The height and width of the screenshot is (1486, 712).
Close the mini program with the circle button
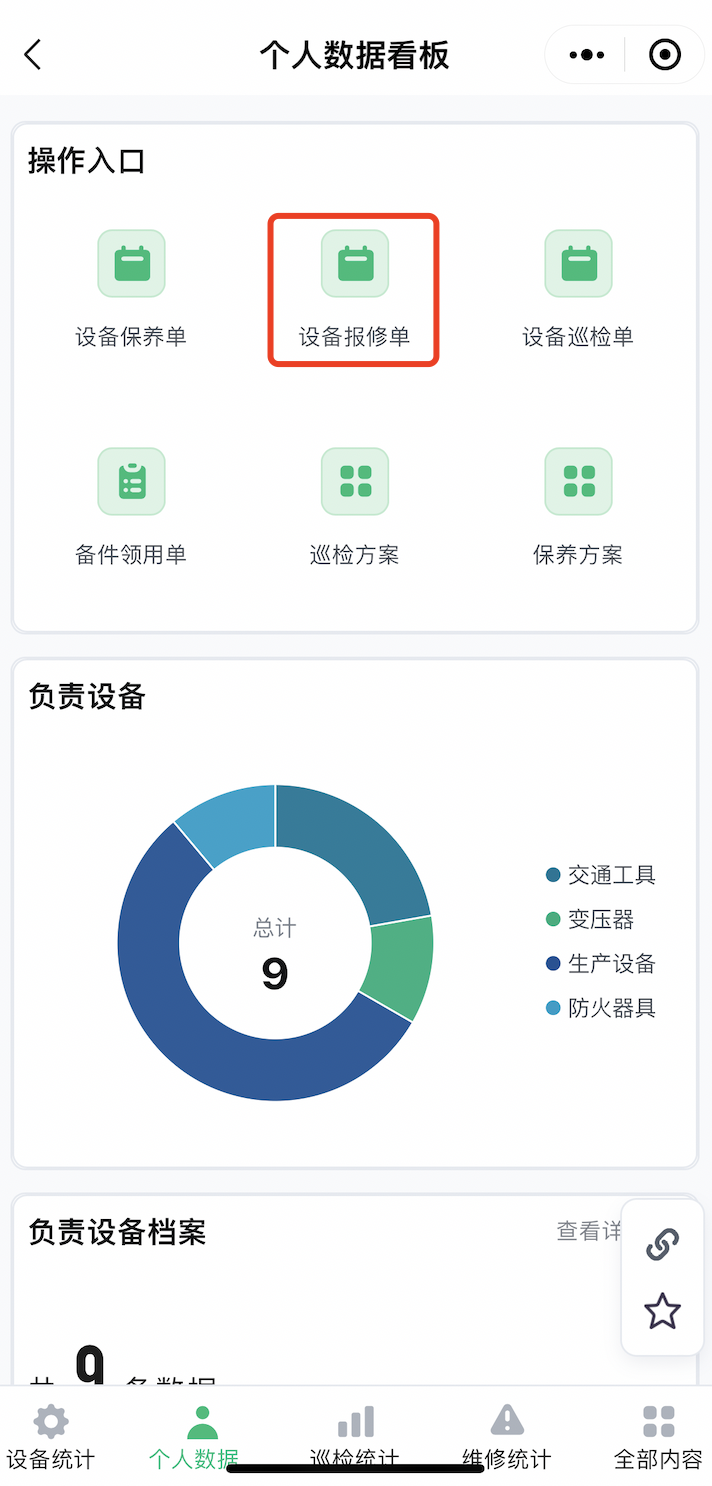(665, 55)
